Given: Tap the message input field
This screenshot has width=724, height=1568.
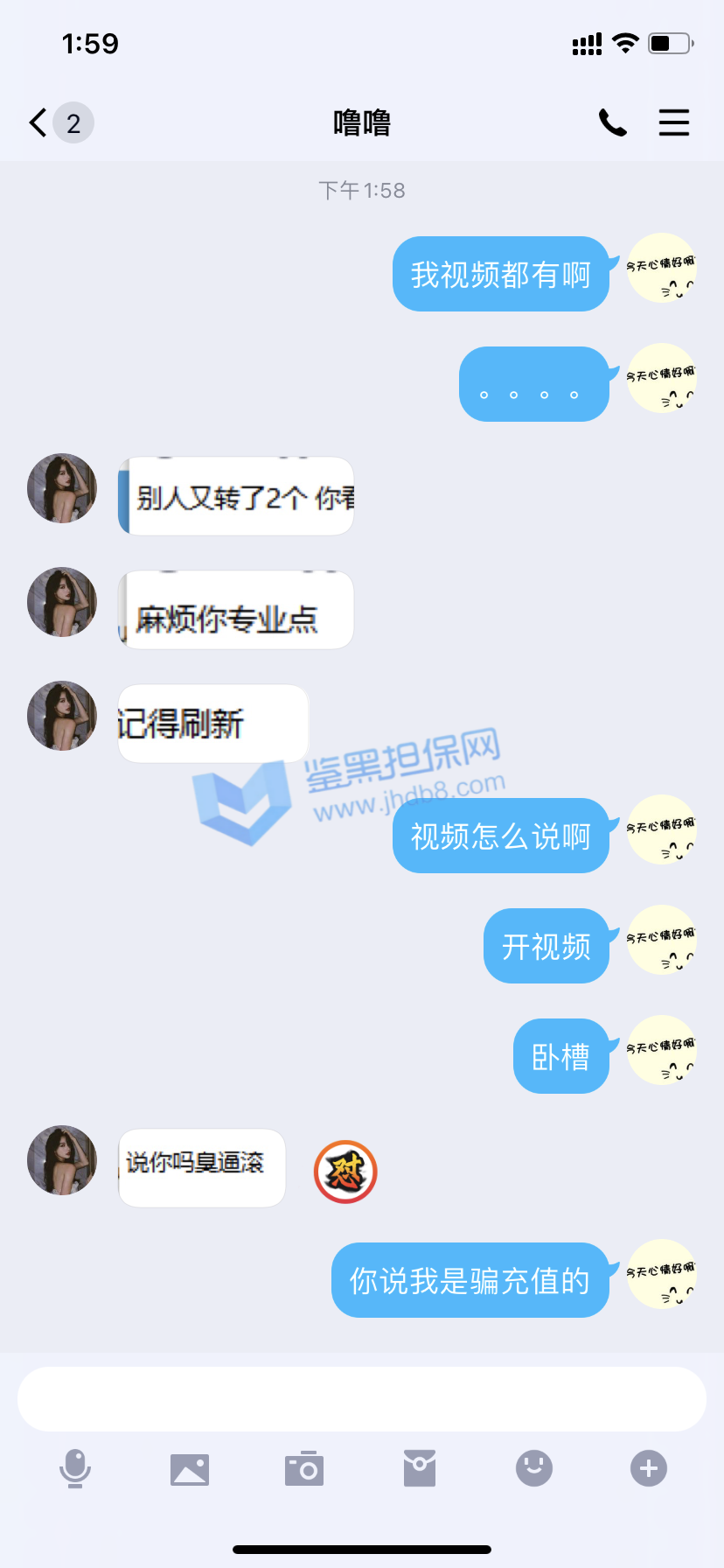Looking at the screenshot, I should click(x=362, y=1399).
